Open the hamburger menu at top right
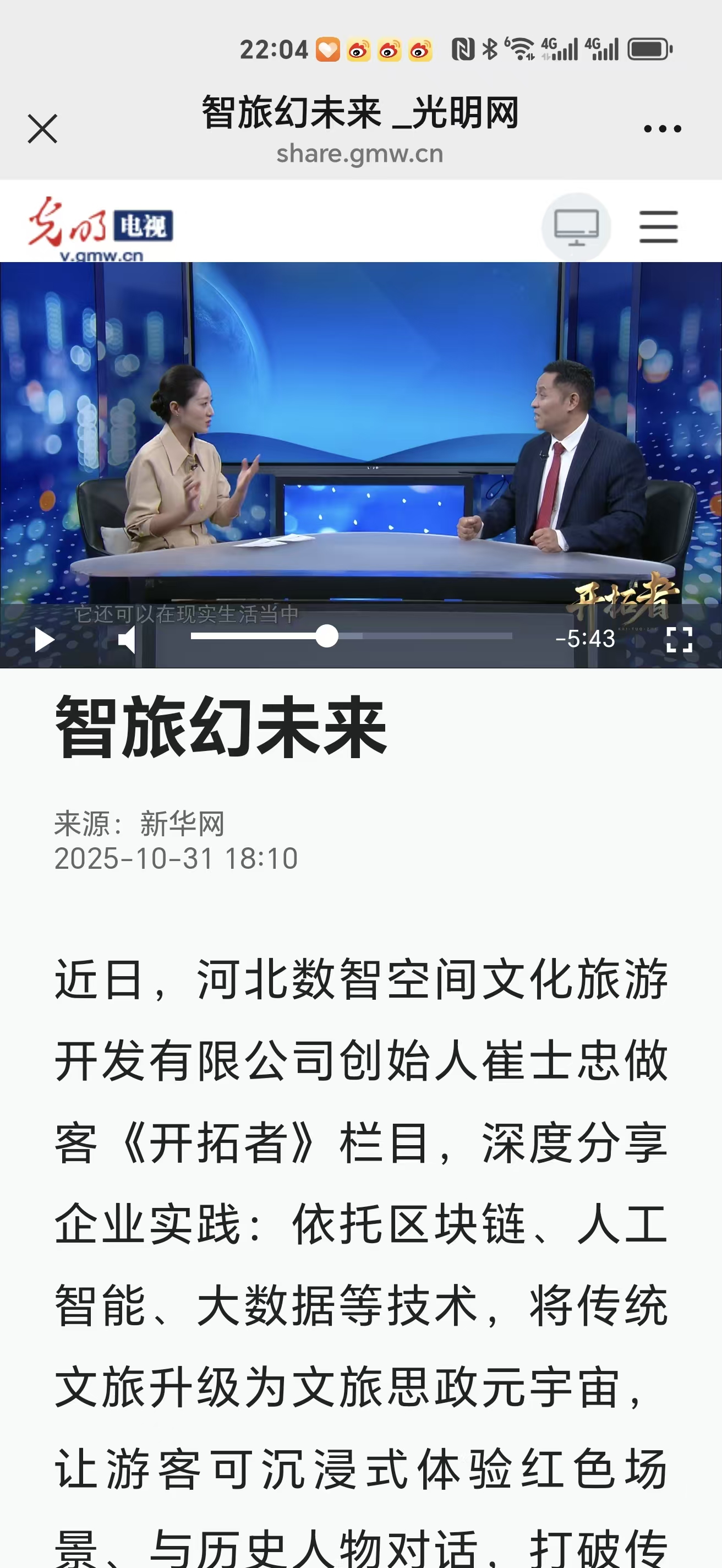Image resolution: width=722 pixels, height=1568 pixels. tap(659, 226)
